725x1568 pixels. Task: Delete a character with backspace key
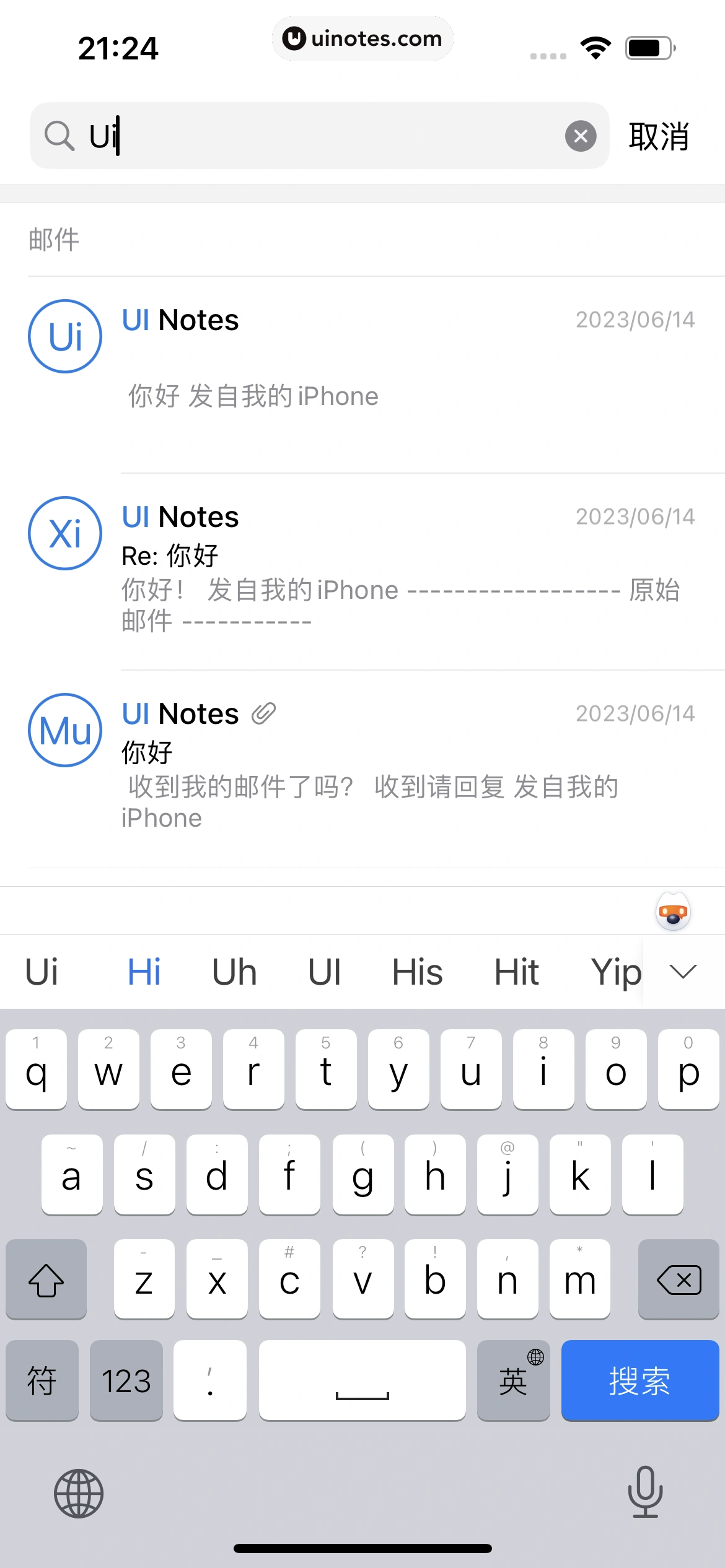(678, 1279)
